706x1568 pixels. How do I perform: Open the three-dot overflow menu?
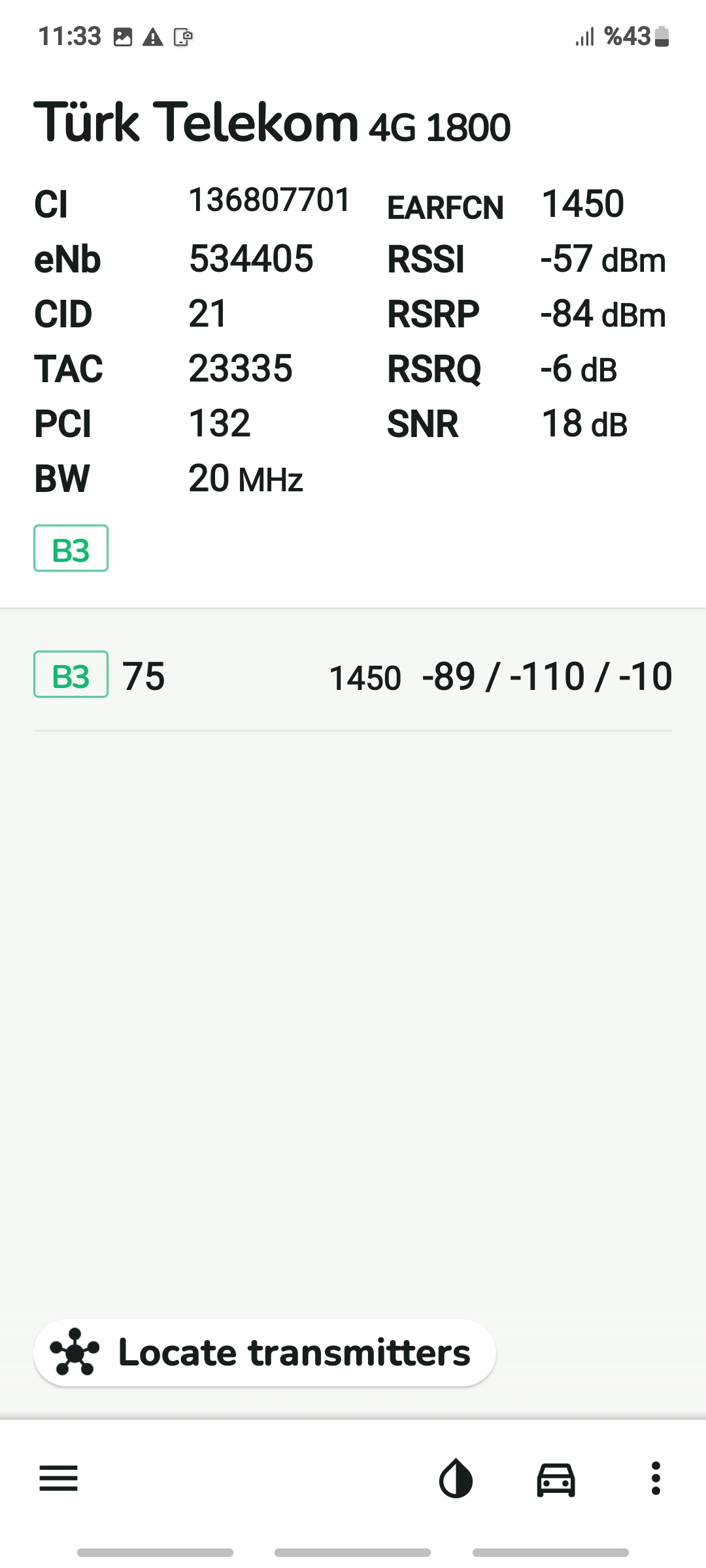pos(656,1478)
